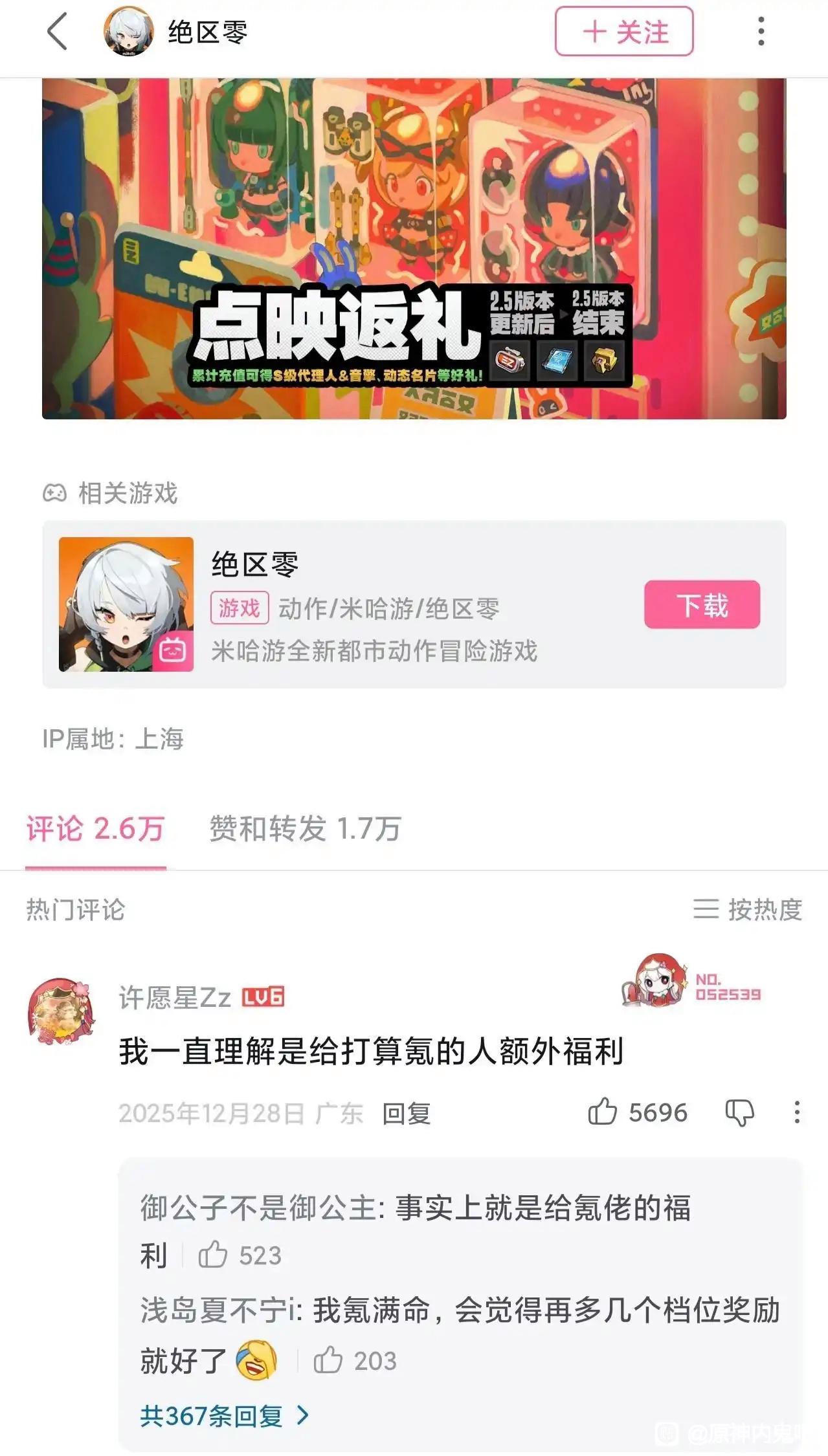Open the top-right overflow menu
This screenshot has height=1456, width=828.
(x=761, y=32)
